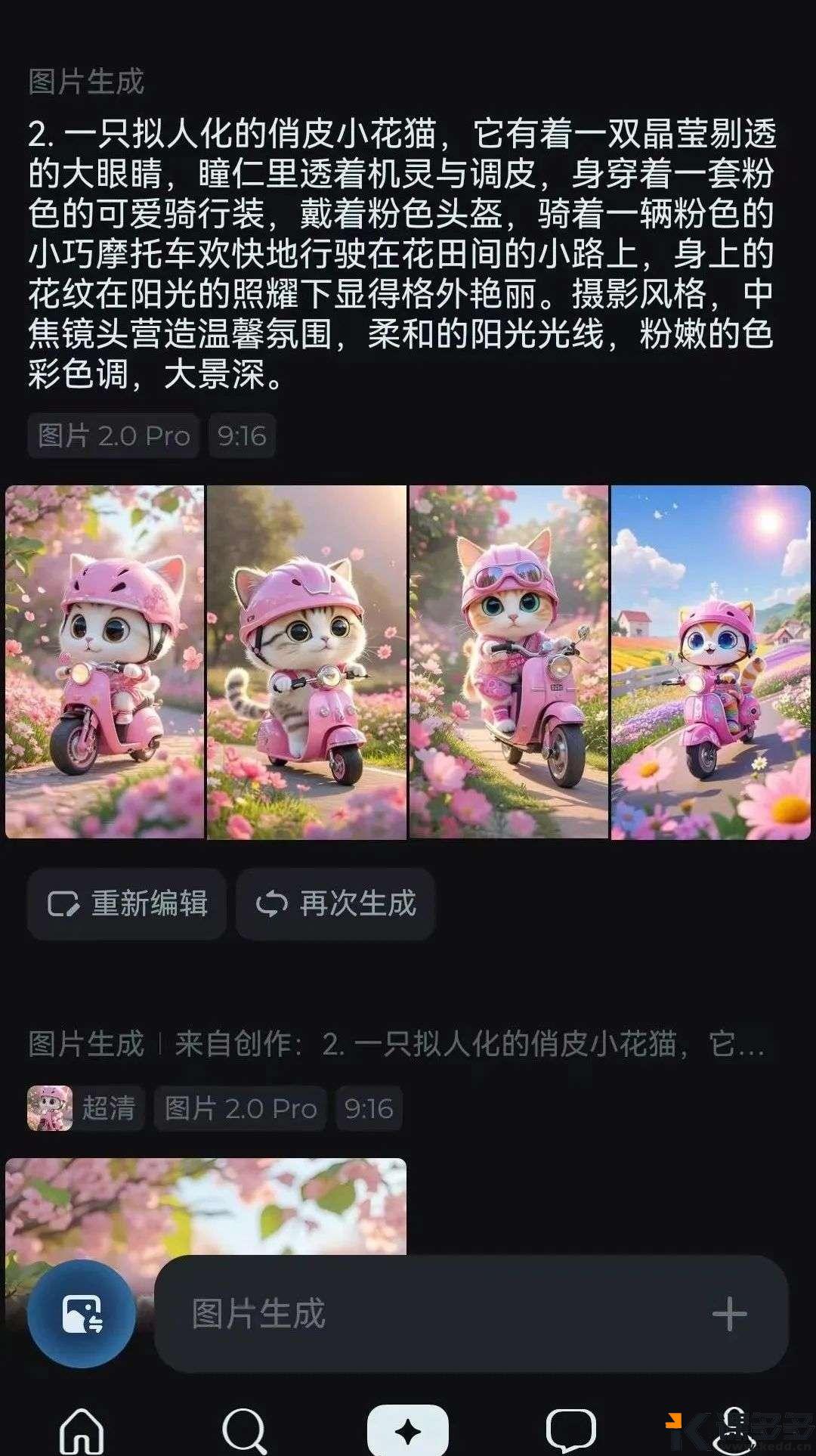Open the second generated cat image
The image size is (816, 1456).
click(x=306, y=661)
